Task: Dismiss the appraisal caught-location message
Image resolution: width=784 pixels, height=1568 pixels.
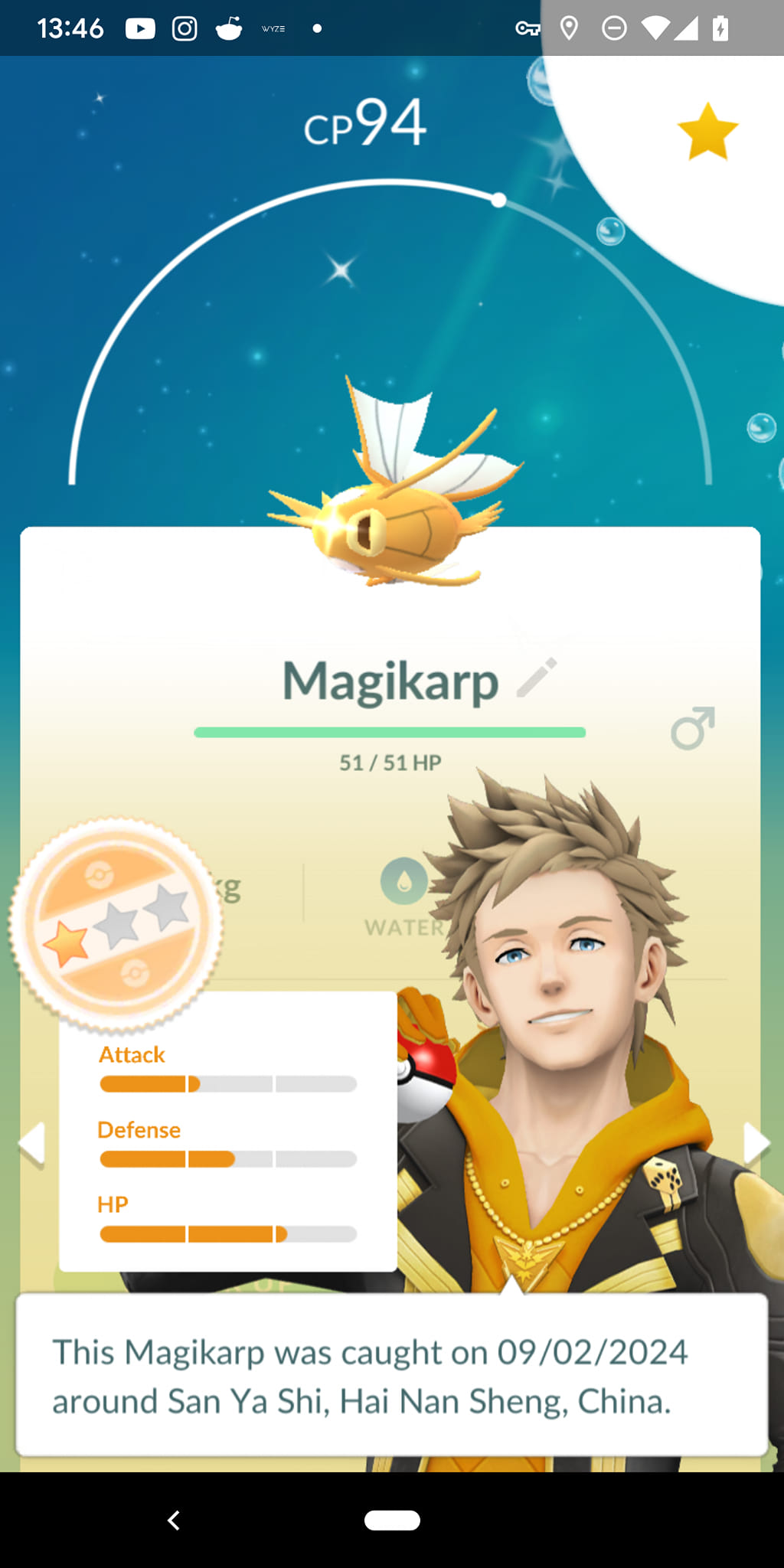Action: tap(392, 1375)
